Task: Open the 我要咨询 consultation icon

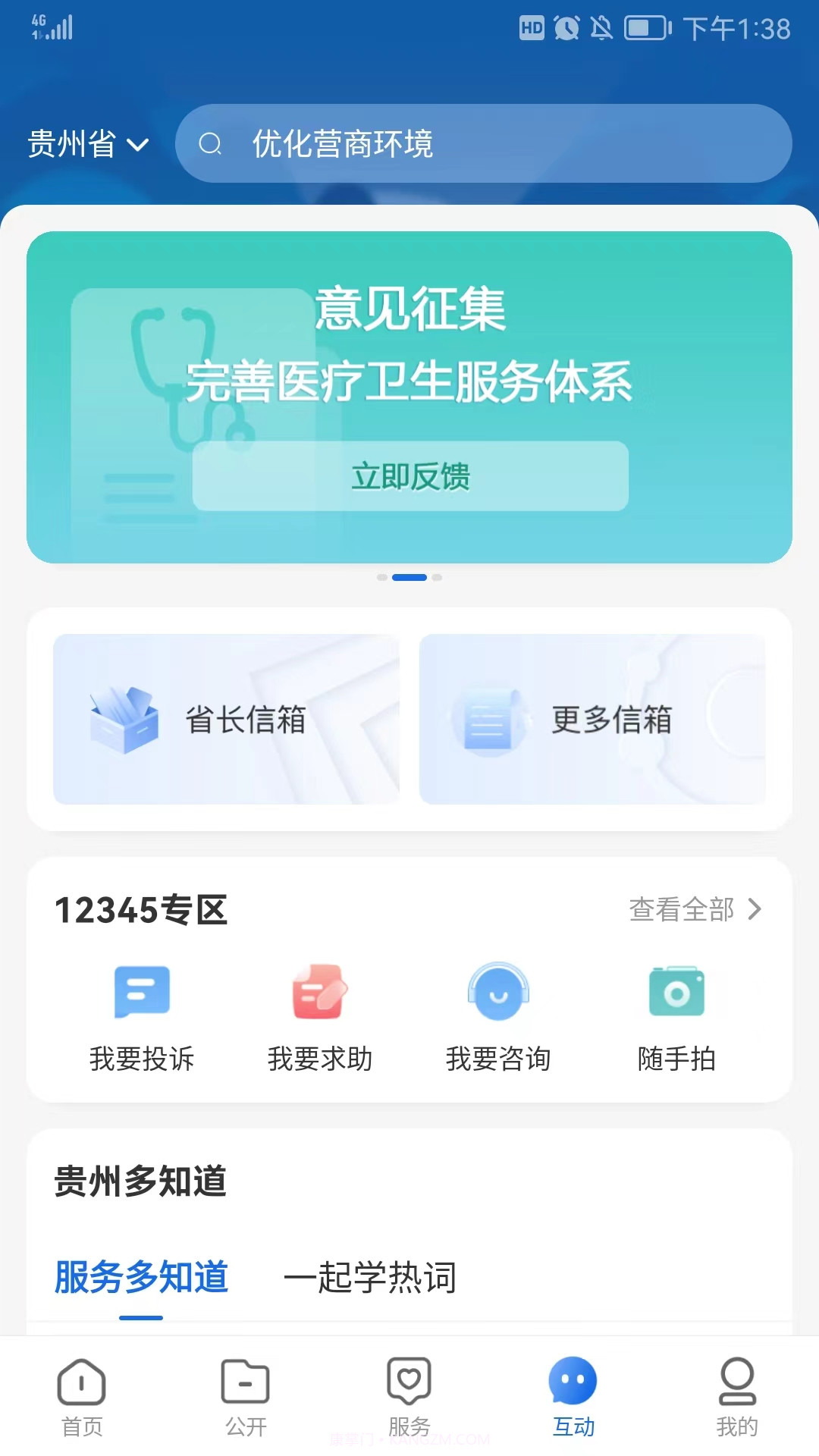Action: click(498, 991)
